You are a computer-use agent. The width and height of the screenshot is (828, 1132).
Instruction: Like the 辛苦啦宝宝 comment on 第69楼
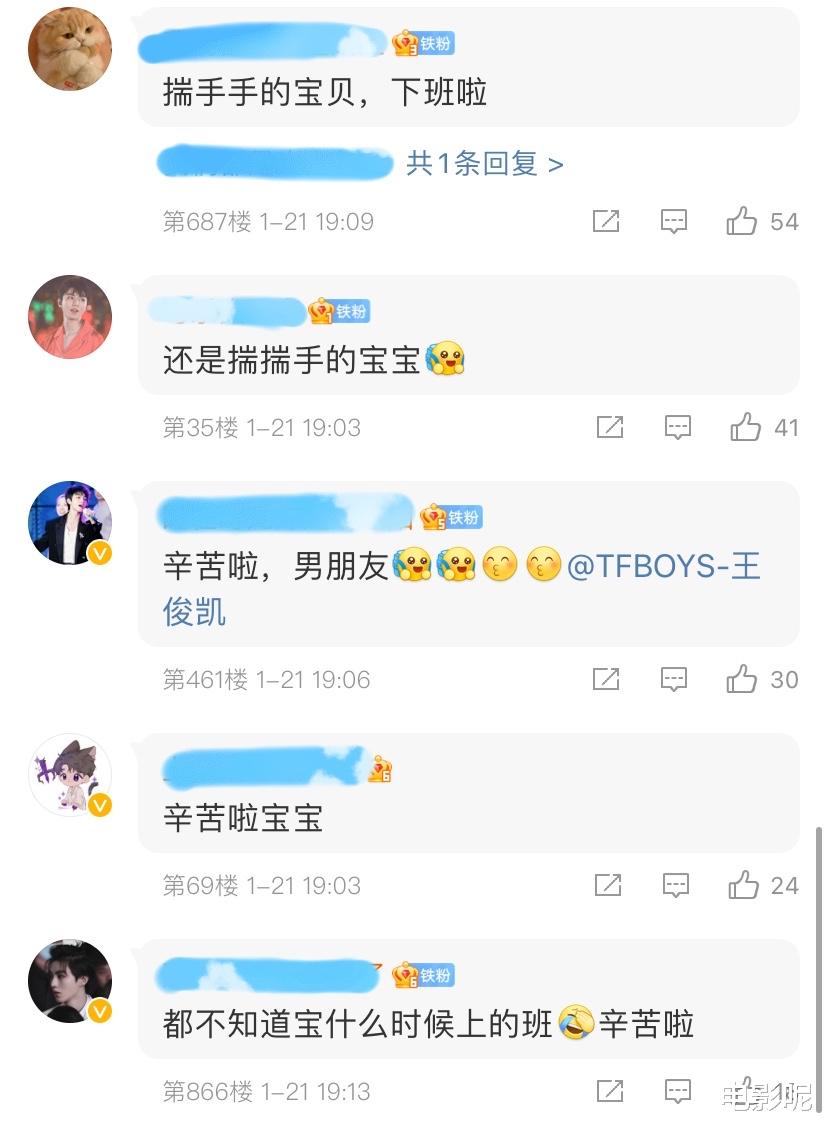click(x=742, y=884)
